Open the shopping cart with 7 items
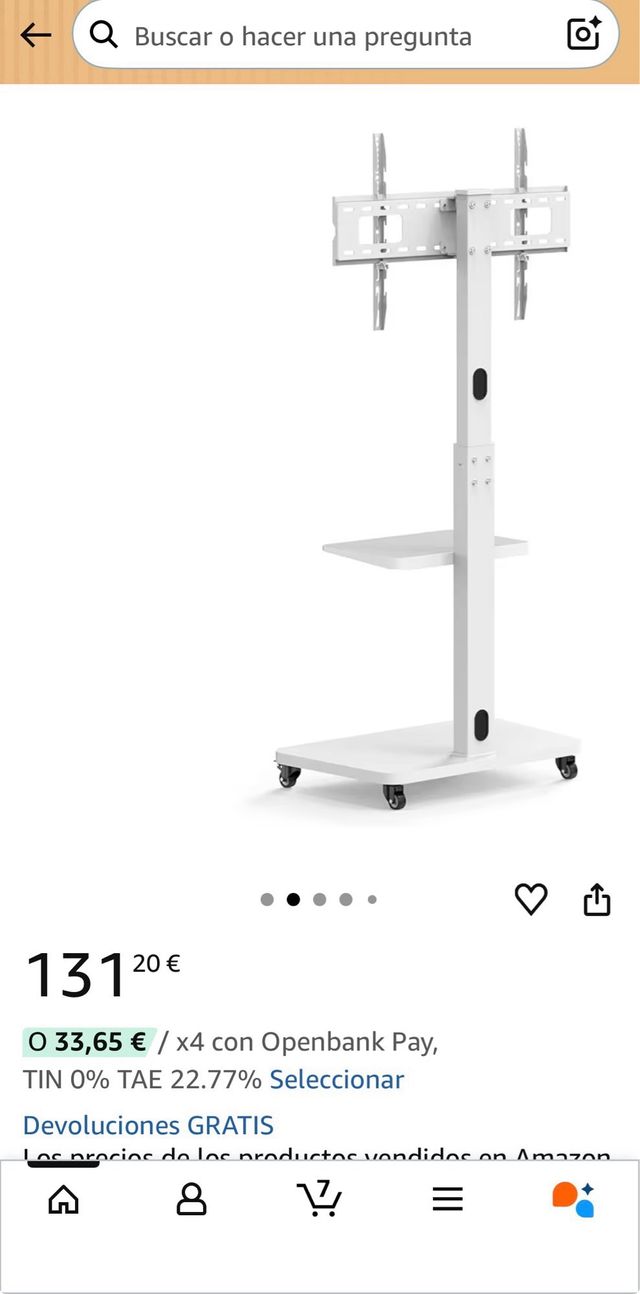 click(x=320, y=1197)
